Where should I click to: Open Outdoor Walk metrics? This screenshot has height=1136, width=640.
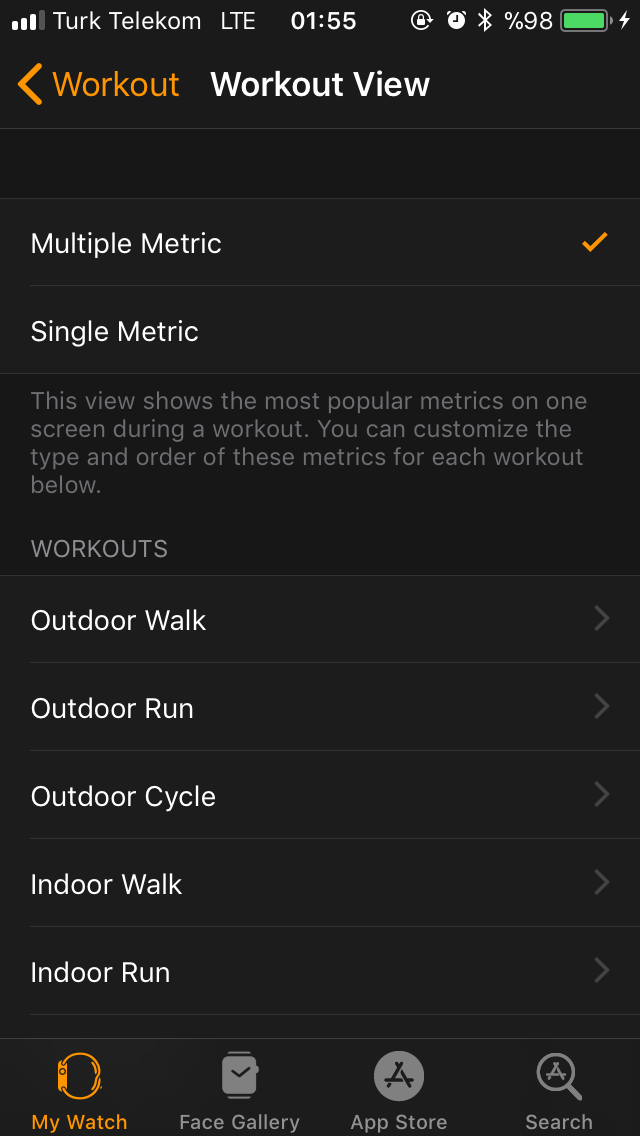(x=320, y=620)
